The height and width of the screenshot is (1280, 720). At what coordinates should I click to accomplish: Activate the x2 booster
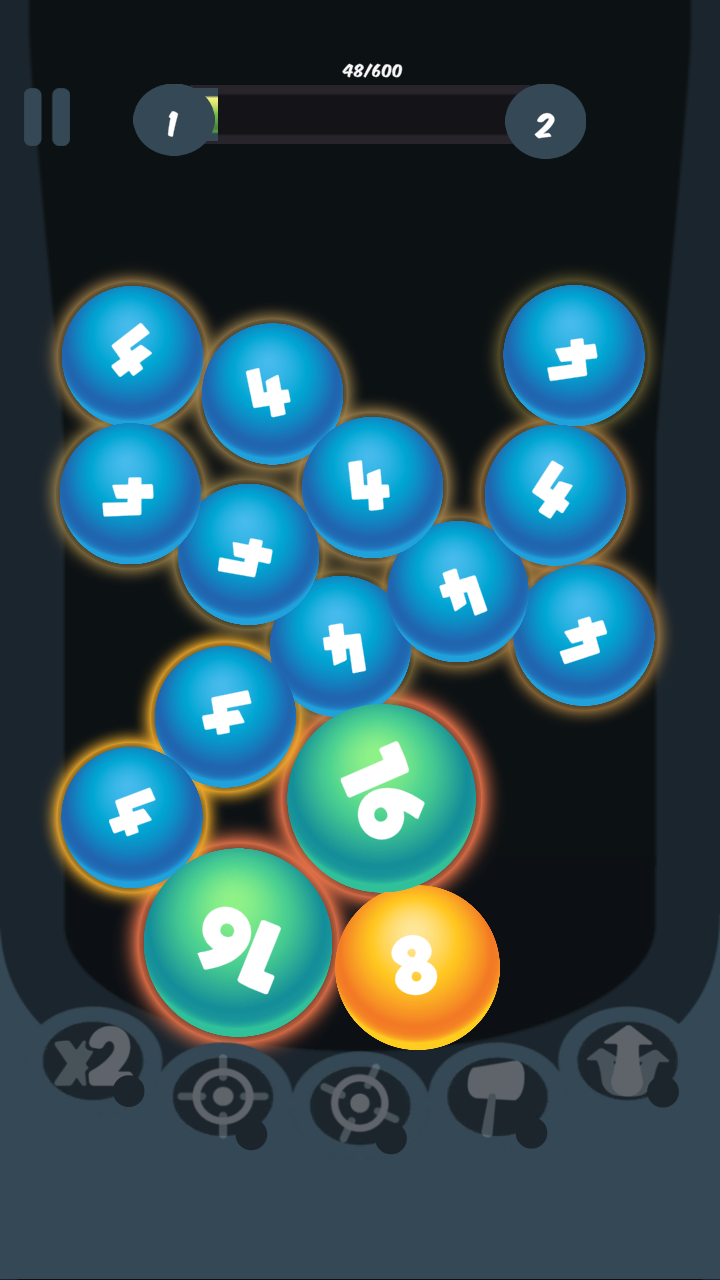coord(92,1060)
